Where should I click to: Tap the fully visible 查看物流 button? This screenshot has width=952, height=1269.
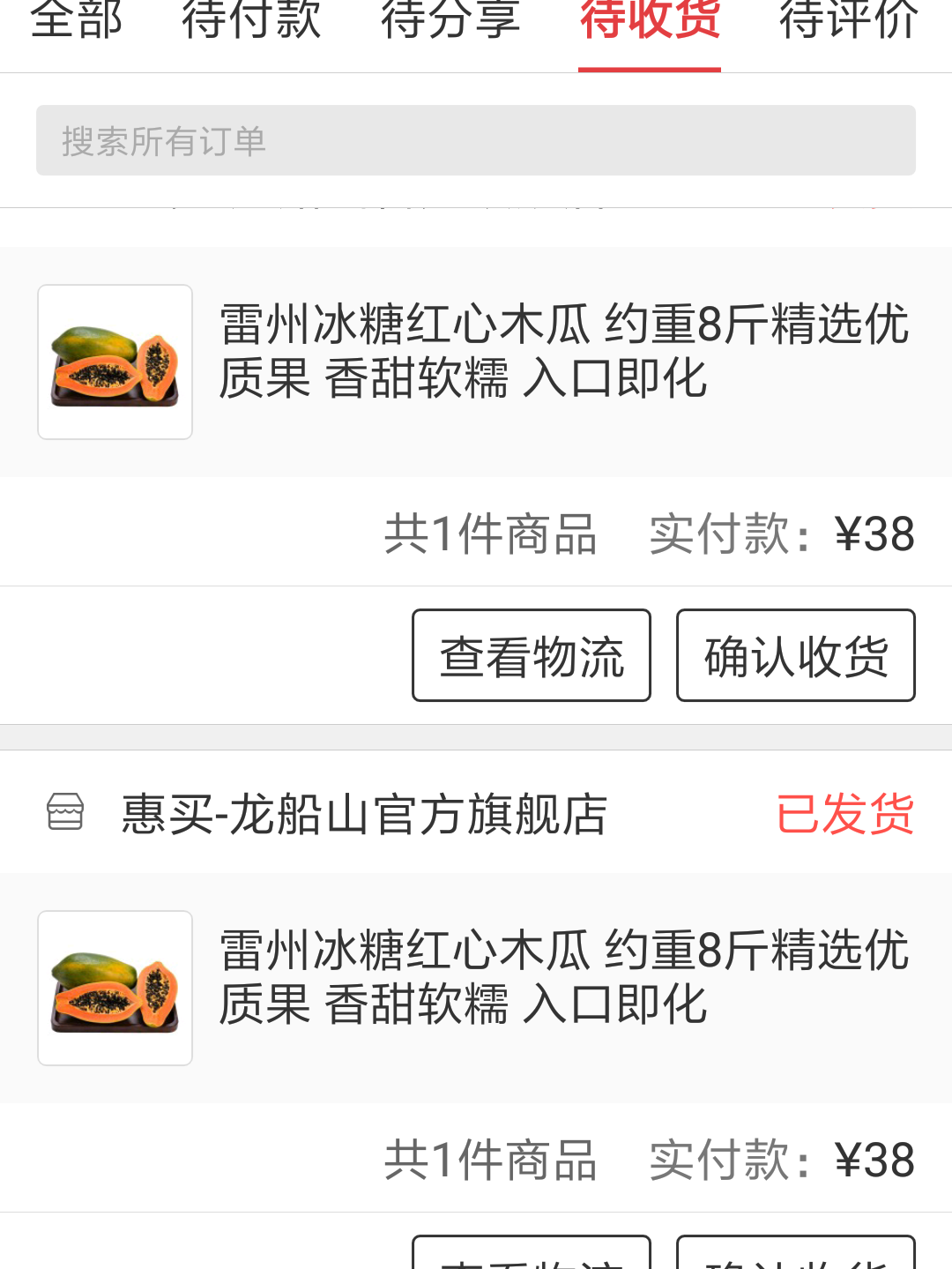[532, 655]
